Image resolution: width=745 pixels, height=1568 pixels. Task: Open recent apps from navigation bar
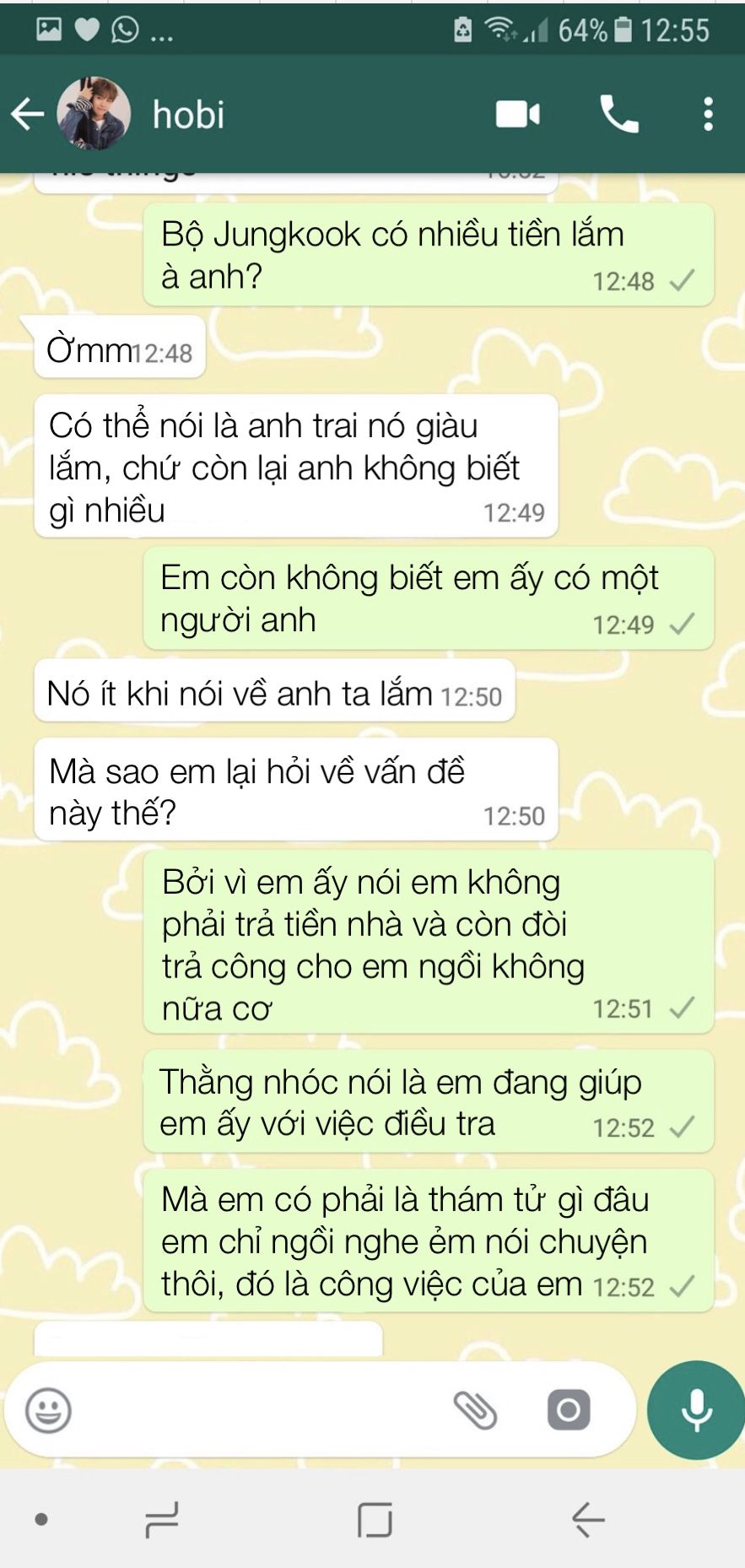pos(161,1520)
